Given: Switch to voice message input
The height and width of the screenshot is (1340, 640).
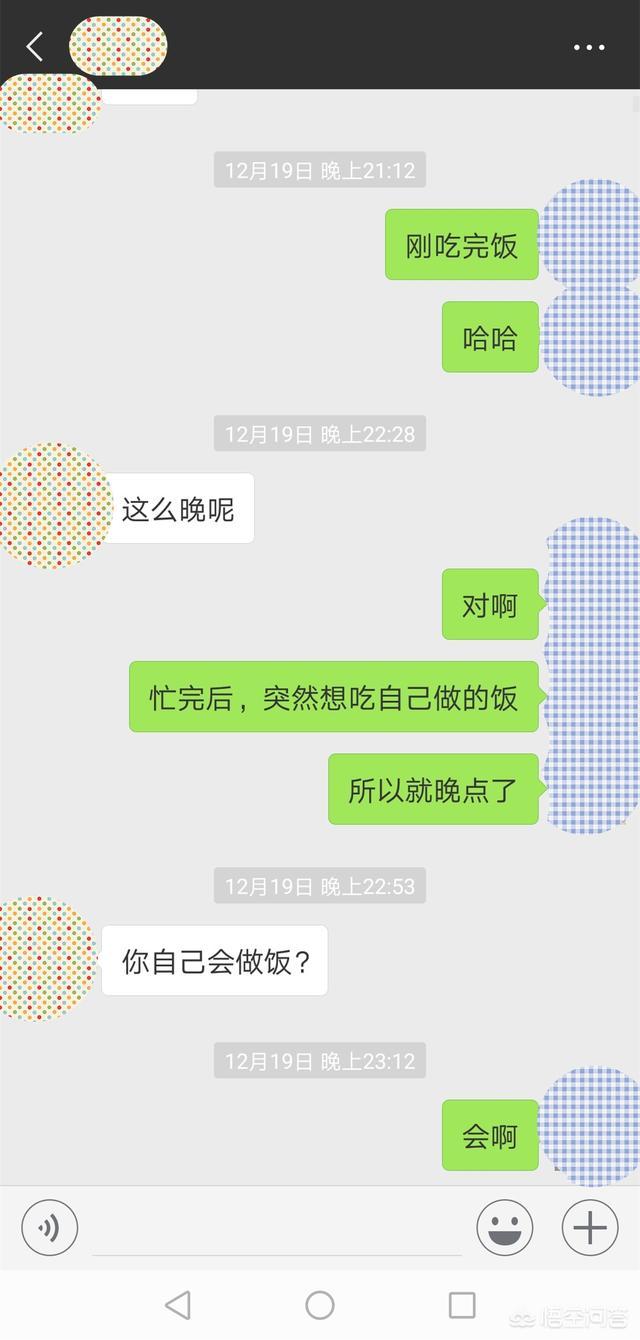Looking at the screenshot, I should (x=49, y=1227).
